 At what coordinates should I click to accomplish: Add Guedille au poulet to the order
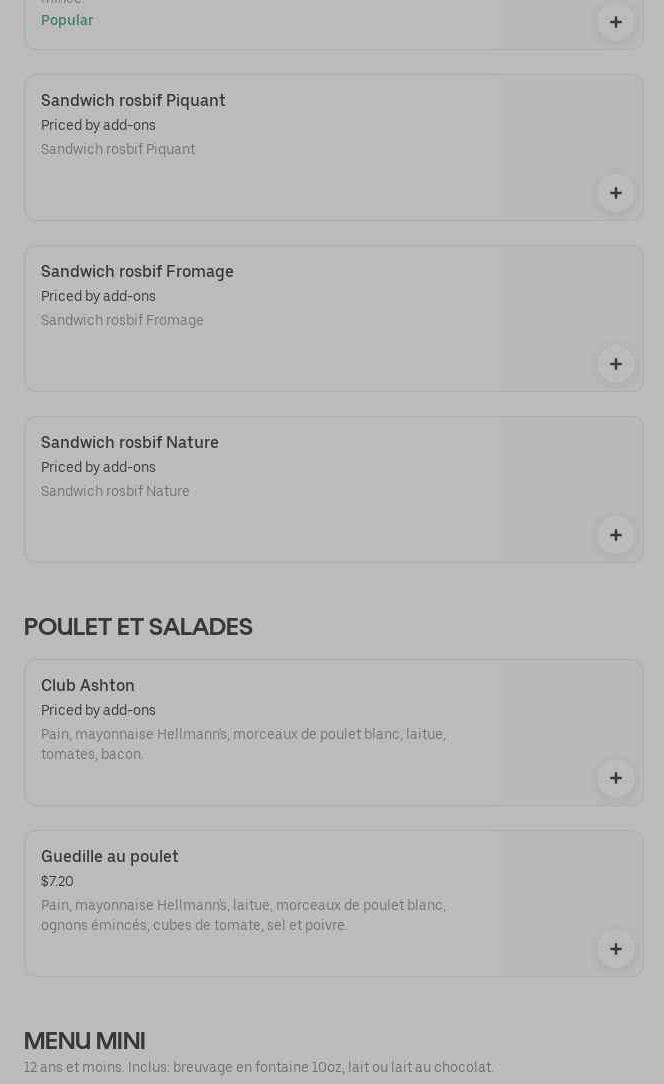pos(615,949)
